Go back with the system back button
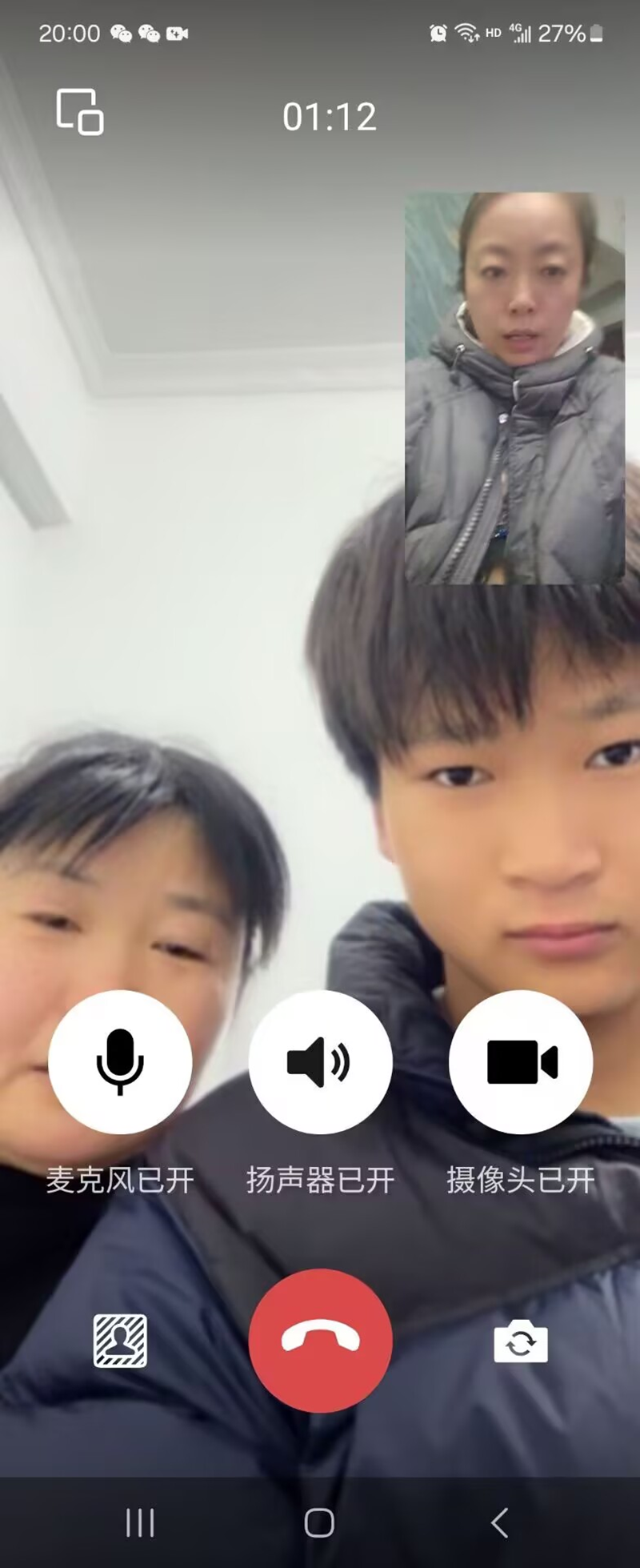The height and width of the screenshot is (1568, 640). [x=500, y=1522]
